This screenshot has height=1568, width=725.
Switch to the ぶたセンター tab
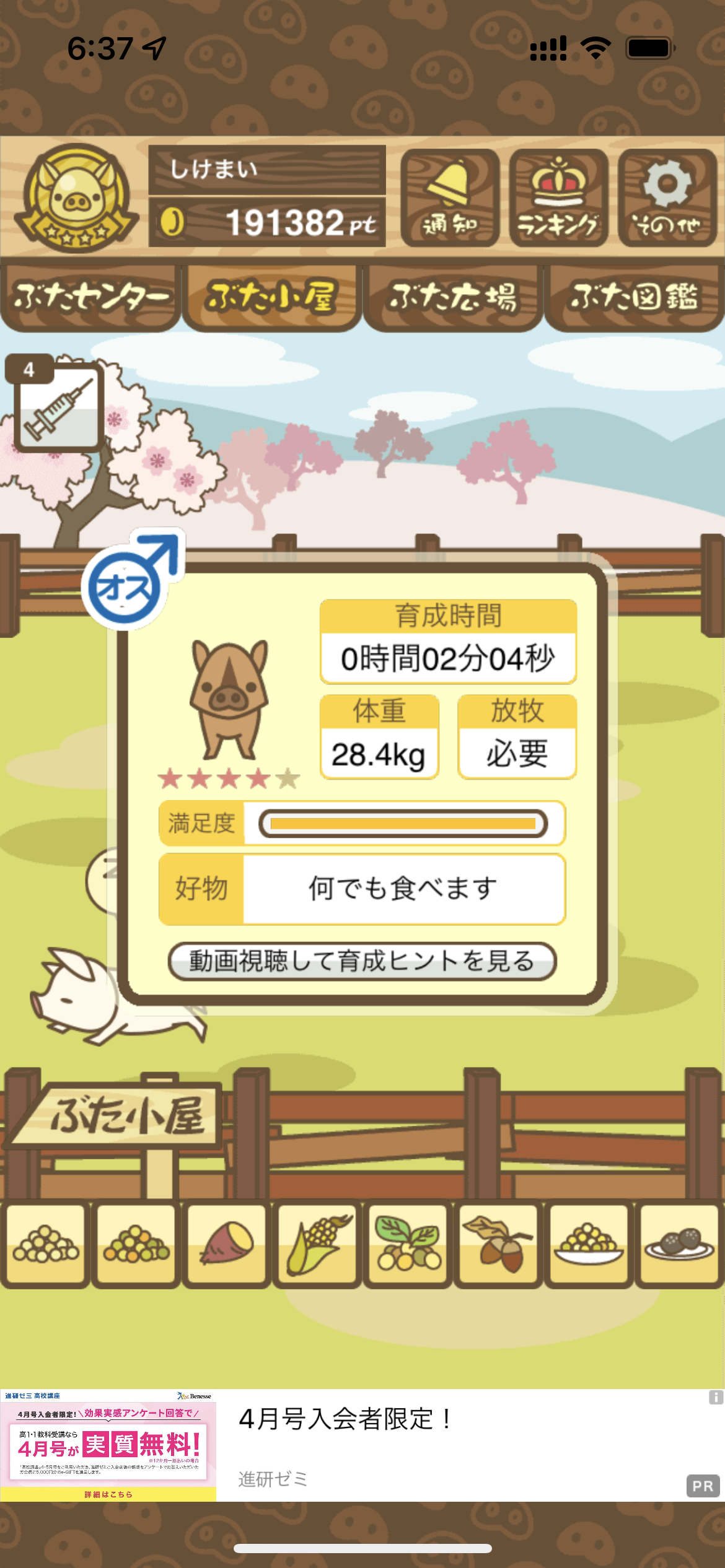(90, 298)
